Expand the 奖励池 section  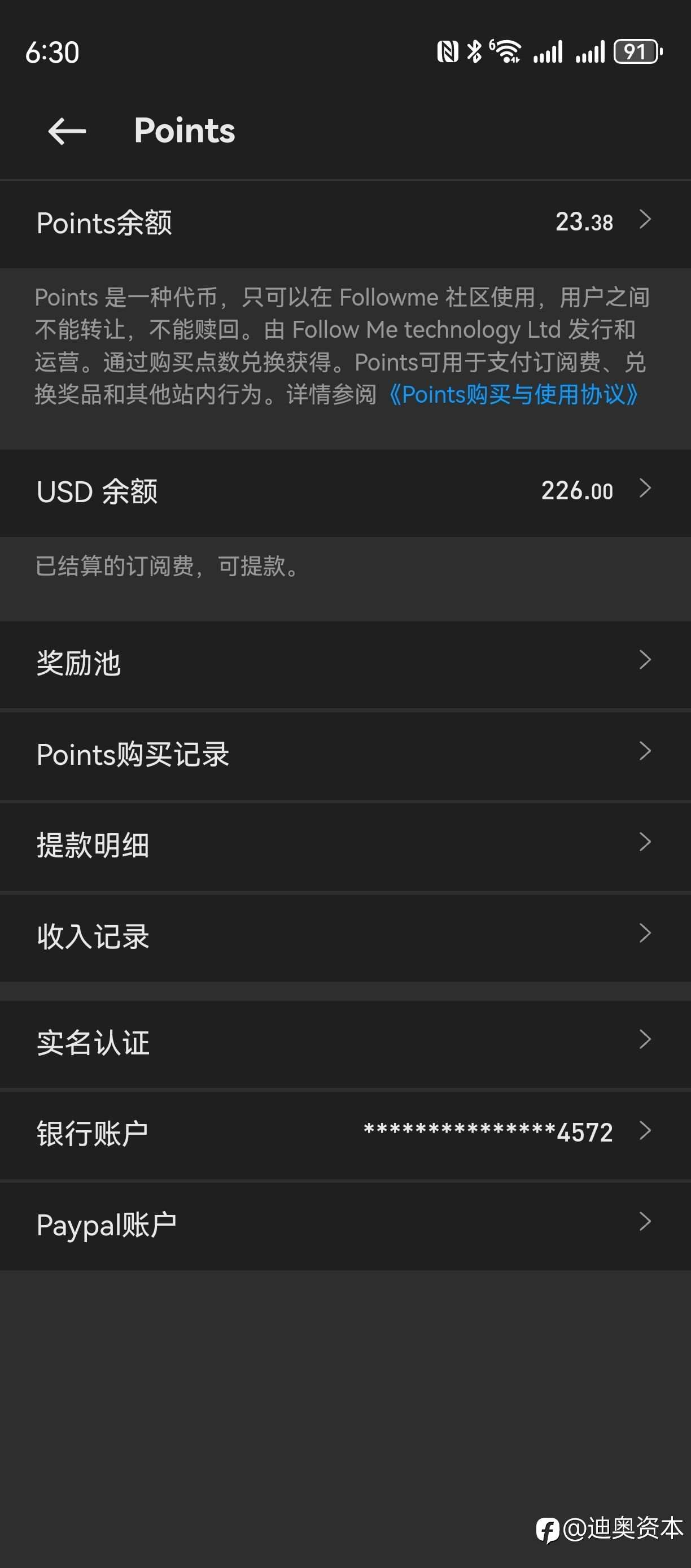[x=646, y=660]
